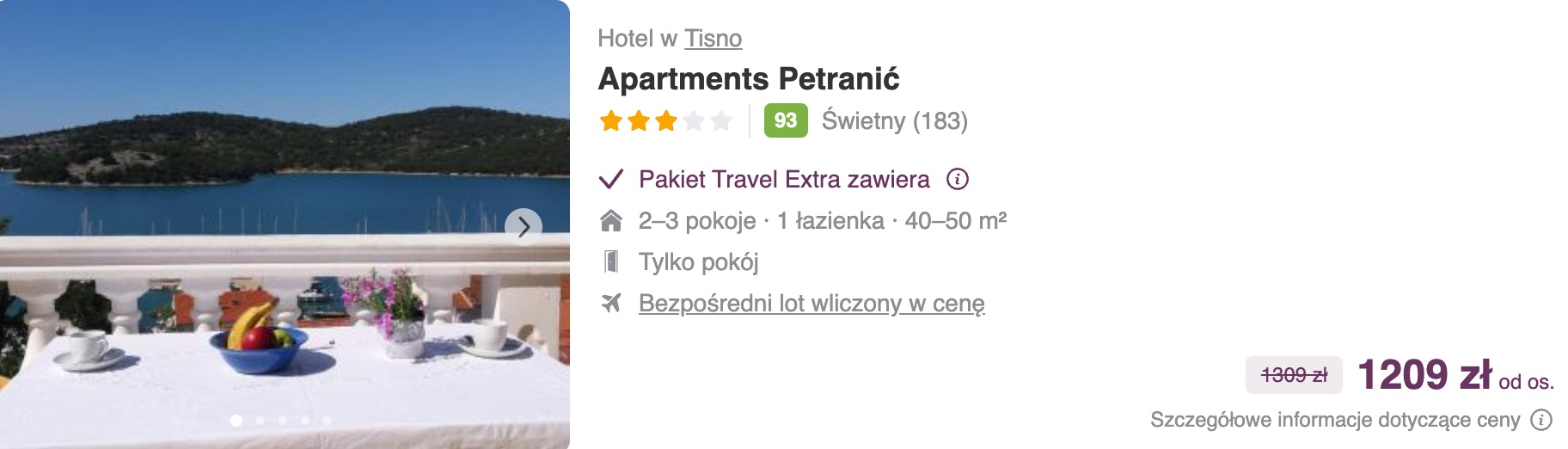Open the Tisno location link

point(713,39)
